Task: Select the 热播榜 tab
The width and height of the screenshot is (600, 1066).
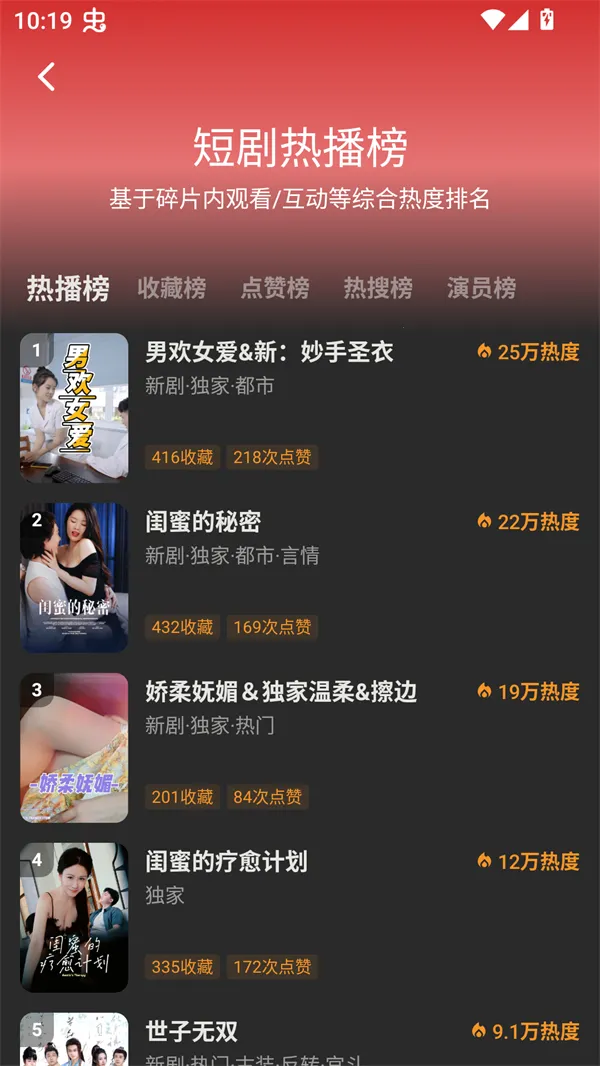Action: [x=68, y=289]
